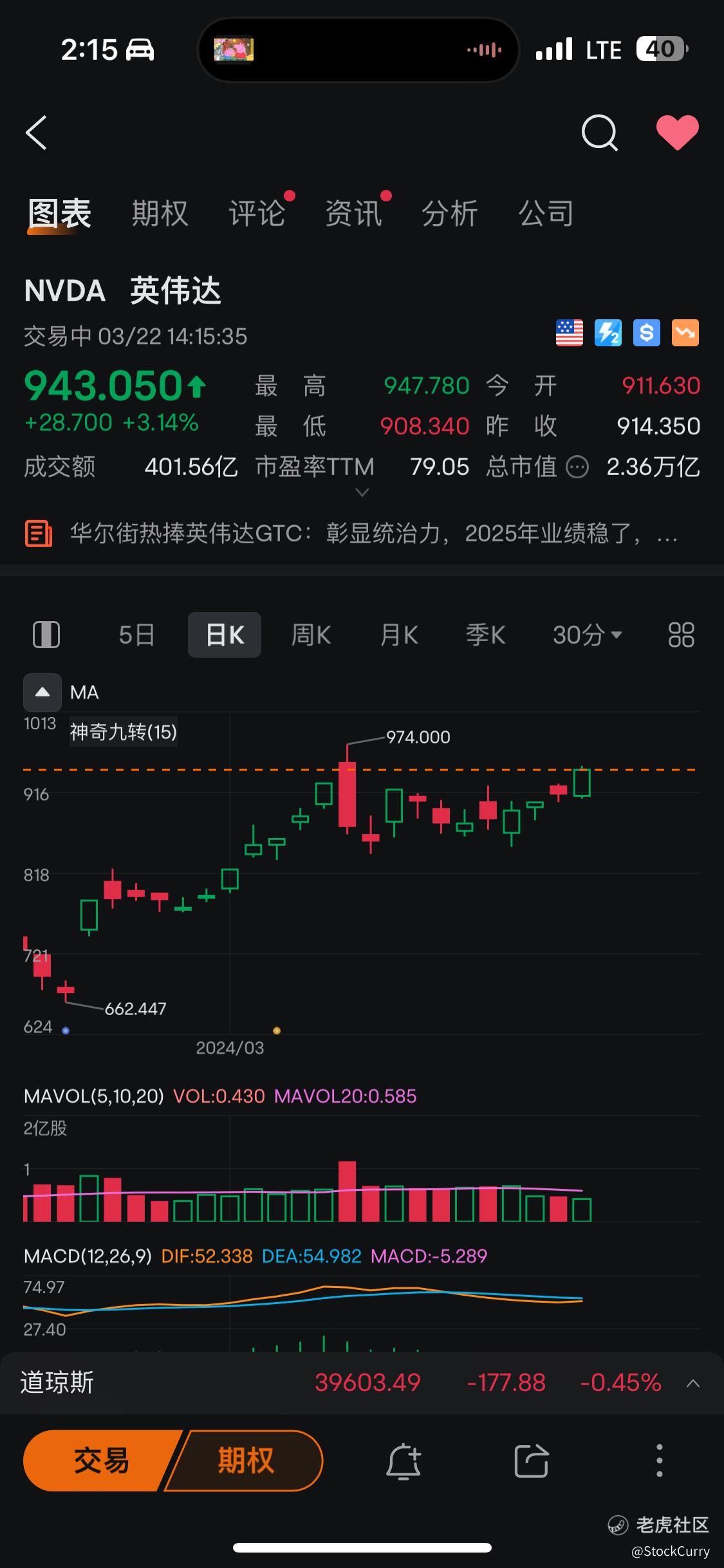Collapse the MA indicator arrow
724x1568 pixels.
(x=42, y=693)
